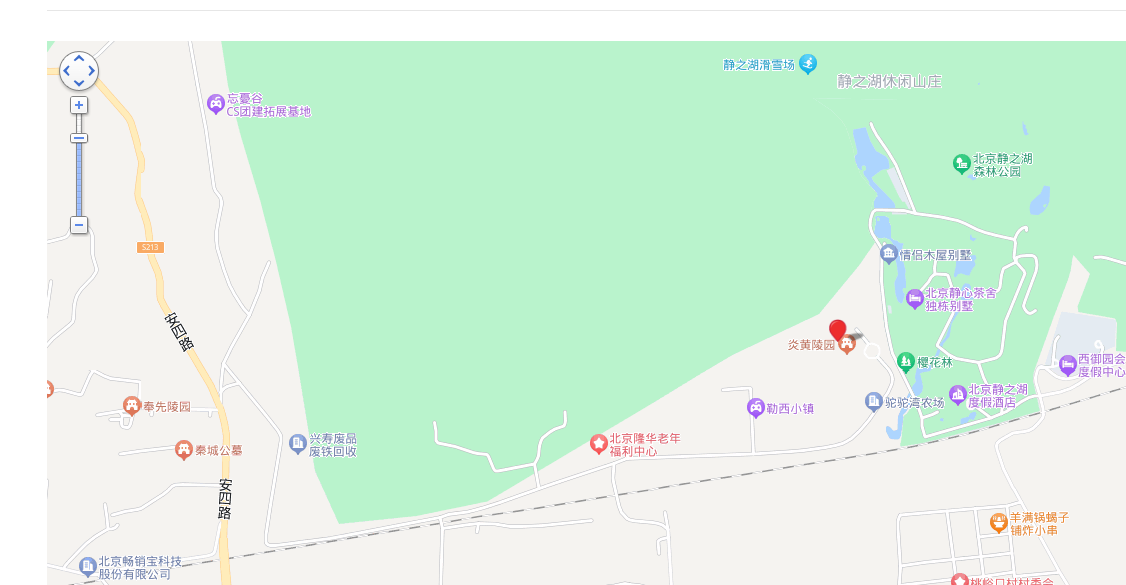Select the 情侣木屋别墅 place marker
Viewport: 1126px width, 585px height.
coord(888,254)
